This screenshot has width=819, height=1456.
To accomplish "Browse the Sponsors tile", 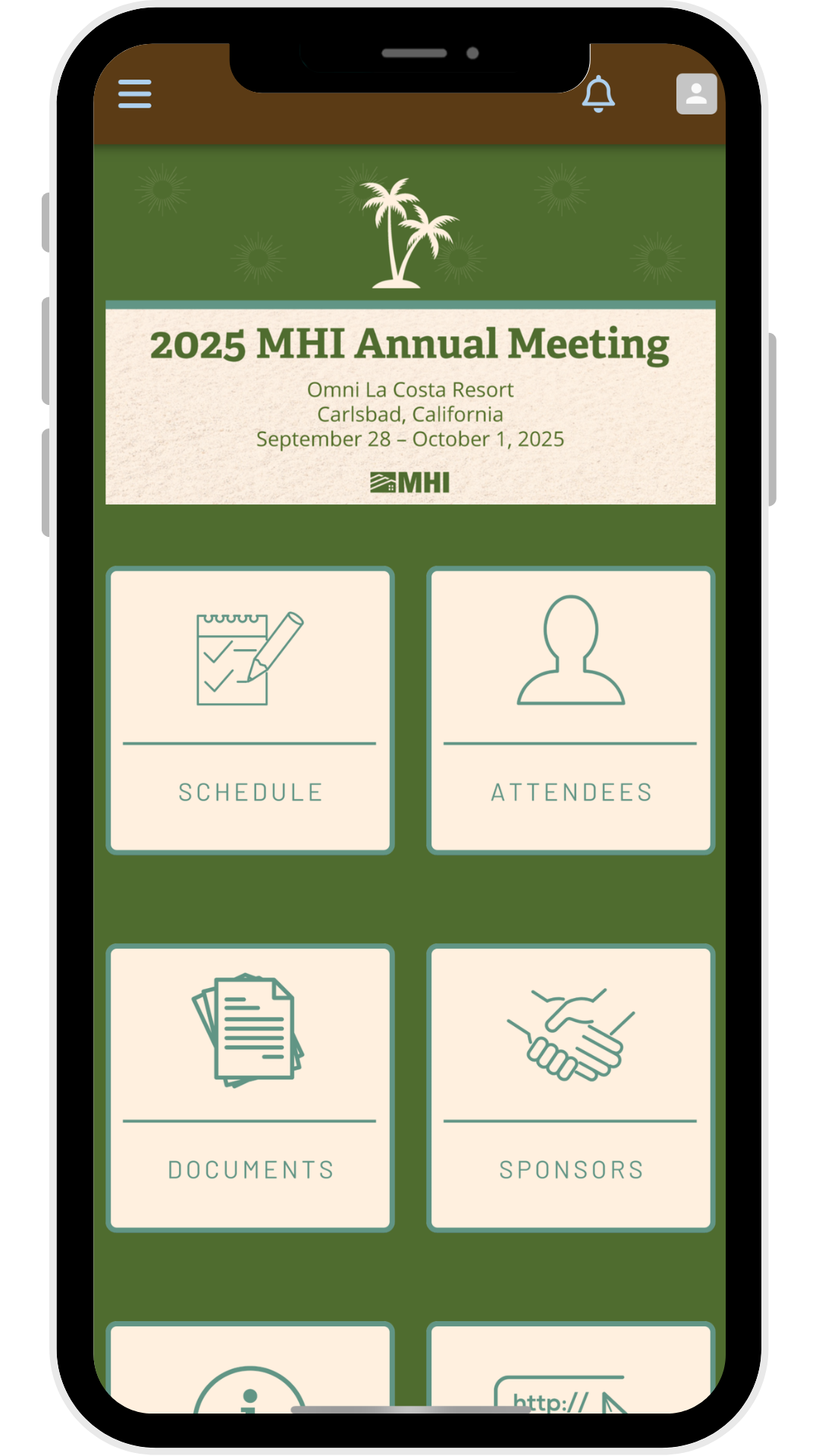I will click(570, 1087).
